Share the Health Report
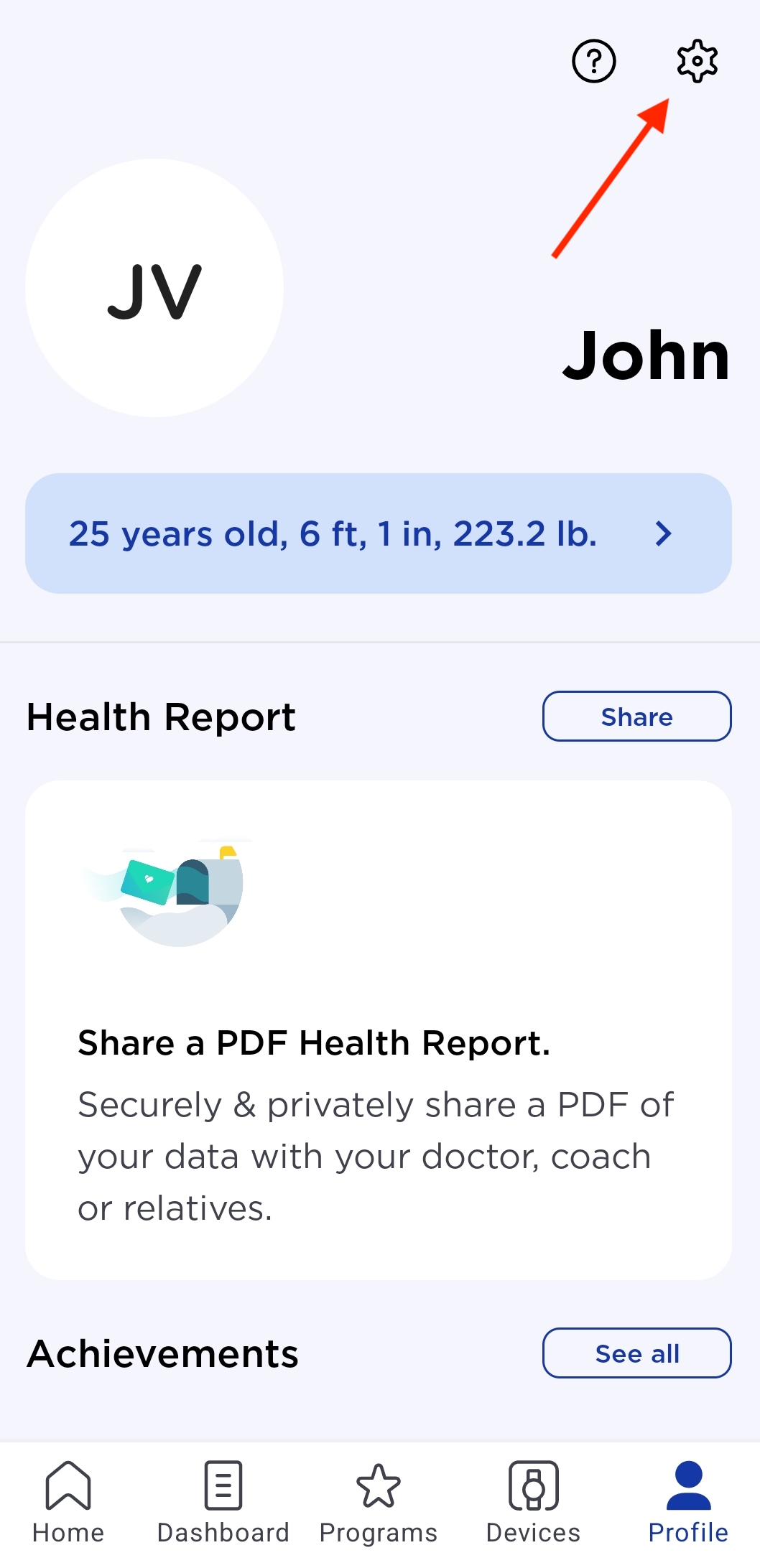 [636, 717]
